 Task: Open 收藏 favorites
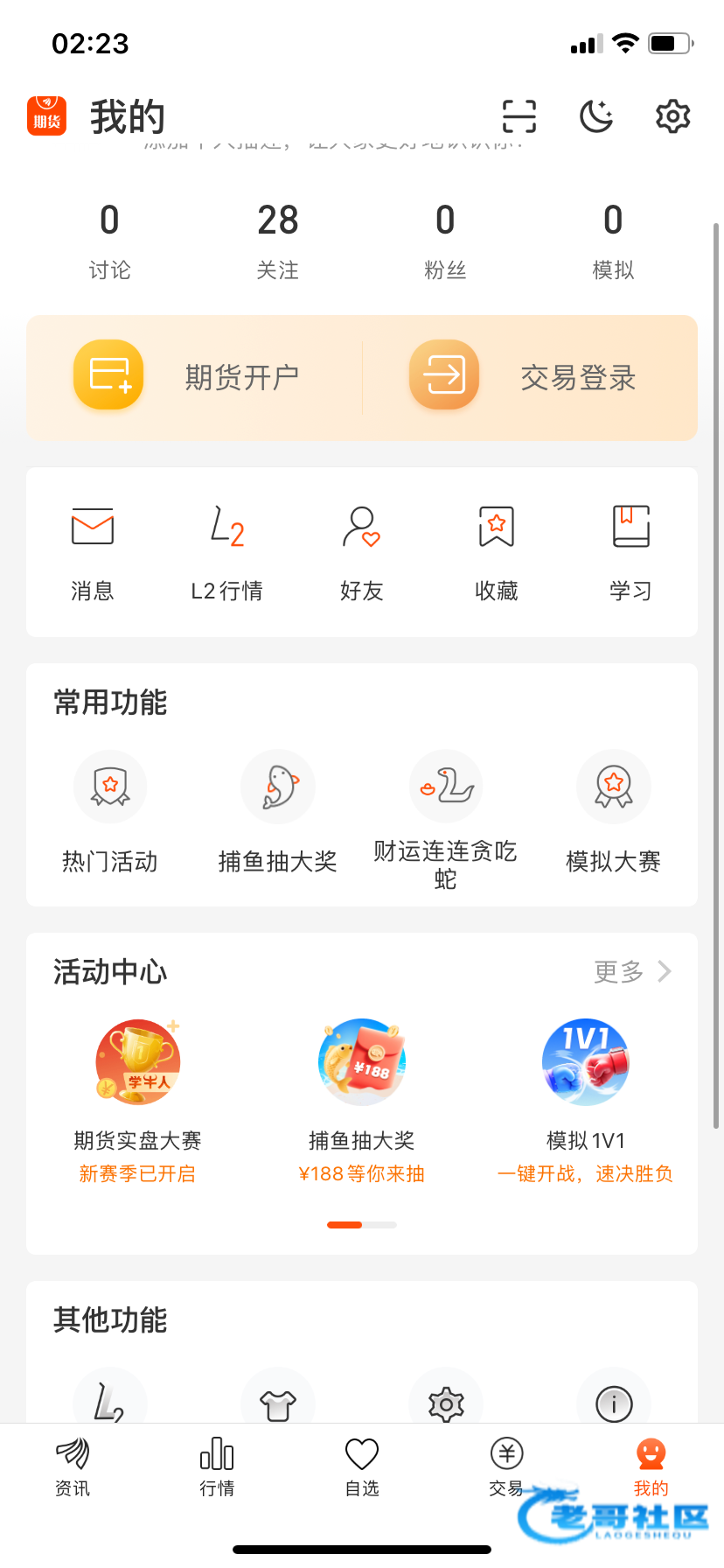pos(497,551)
